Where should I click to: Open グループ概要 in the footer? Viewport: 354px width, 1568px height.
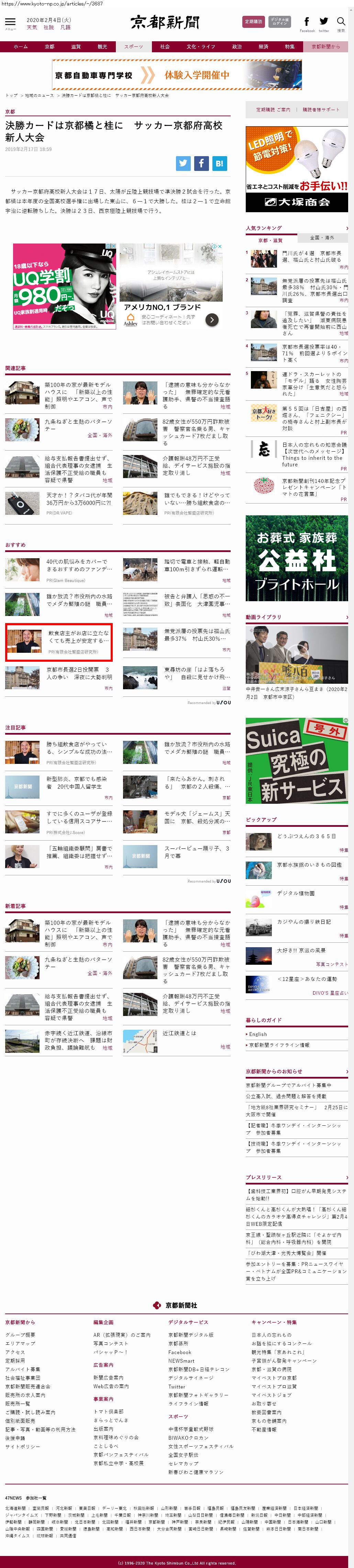tap(20, 1334)
